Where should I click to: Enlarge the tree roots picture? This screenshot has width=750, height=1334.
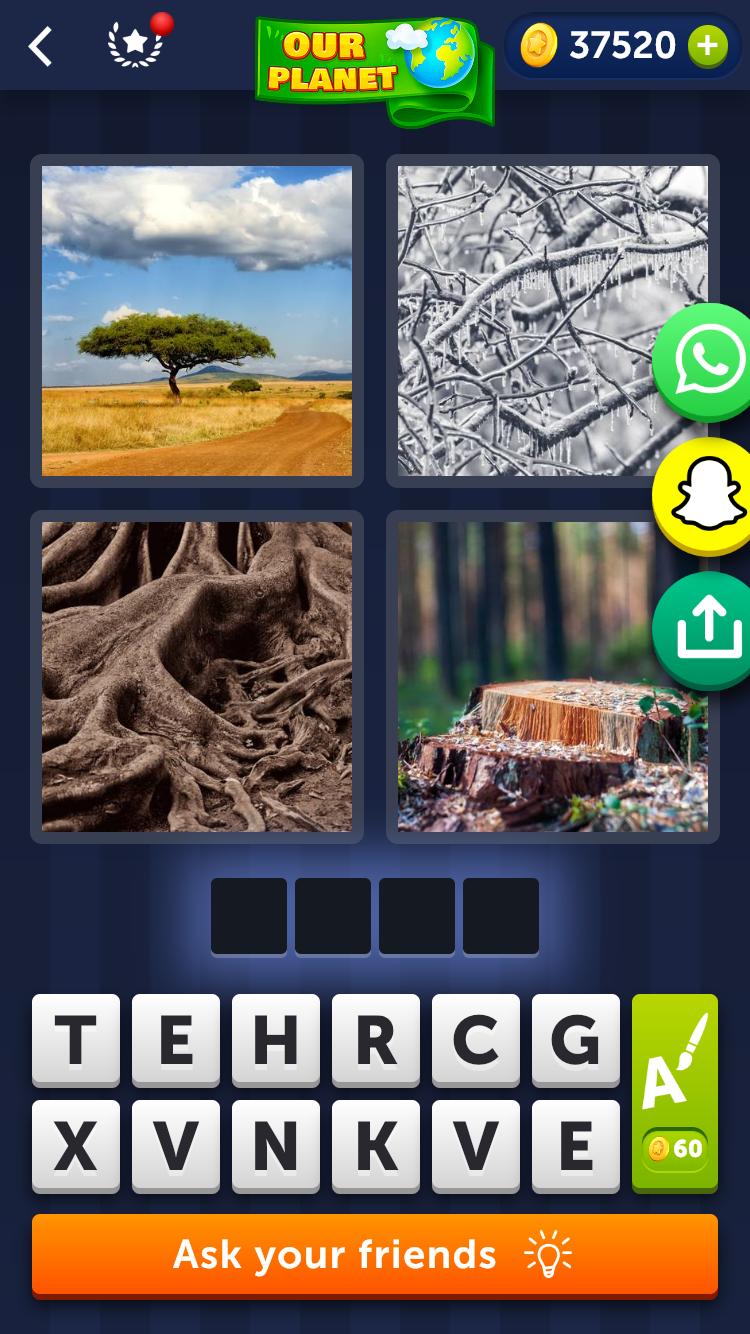[x=197, y=677]
